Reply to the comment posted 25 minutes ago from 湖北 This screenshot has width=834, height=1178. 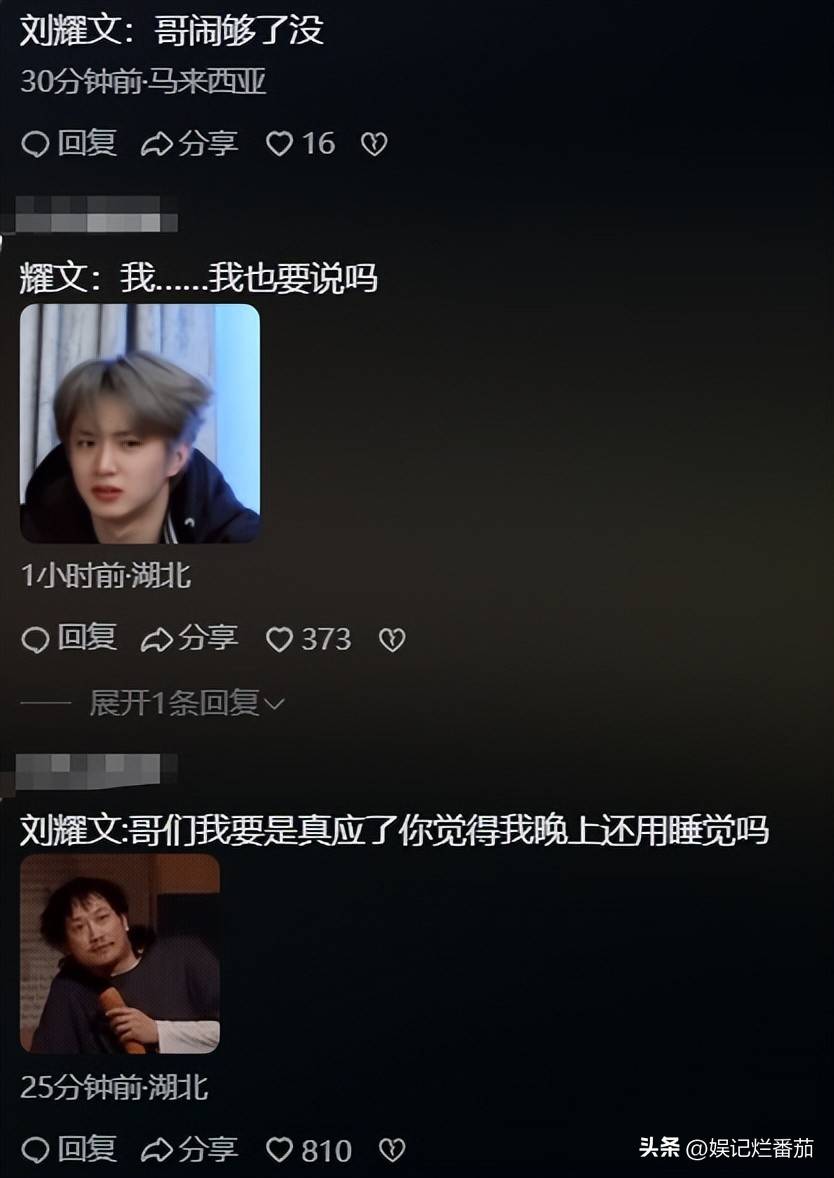[x=69, y=1149]
